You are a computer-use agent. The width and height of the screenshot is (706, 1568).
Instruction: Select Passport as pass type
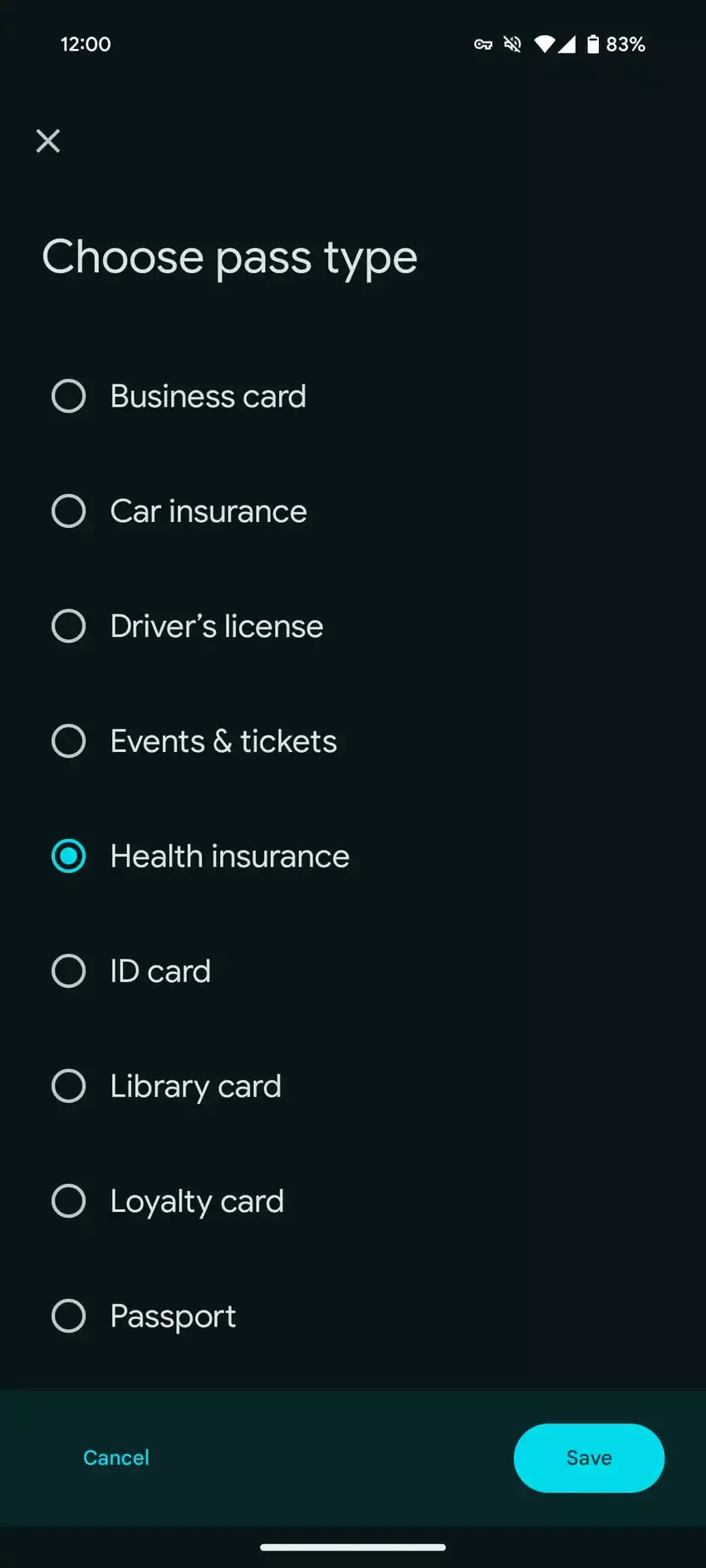pyautogui.click(x=69, y=1316)
